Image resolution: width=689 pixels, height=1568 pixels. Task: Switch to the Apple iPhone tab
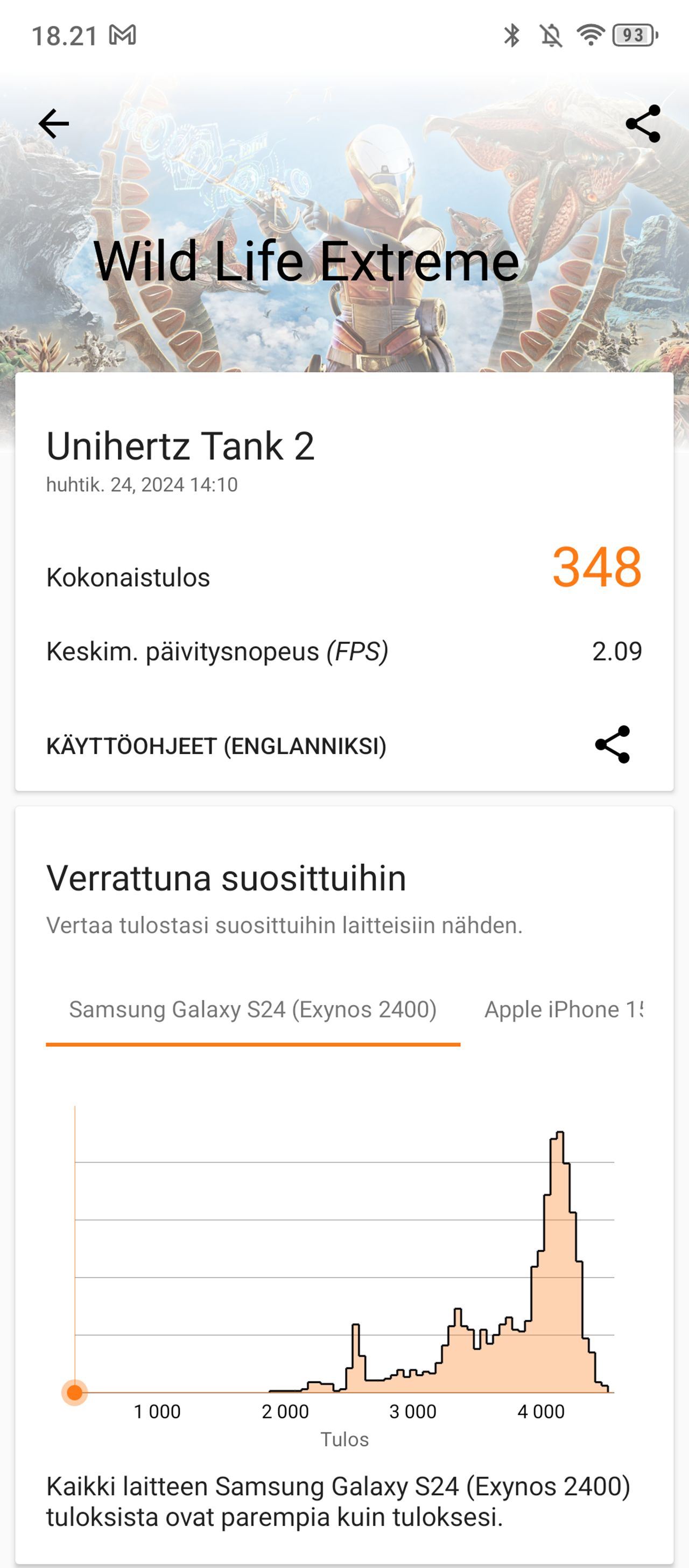click(564, 1010)
